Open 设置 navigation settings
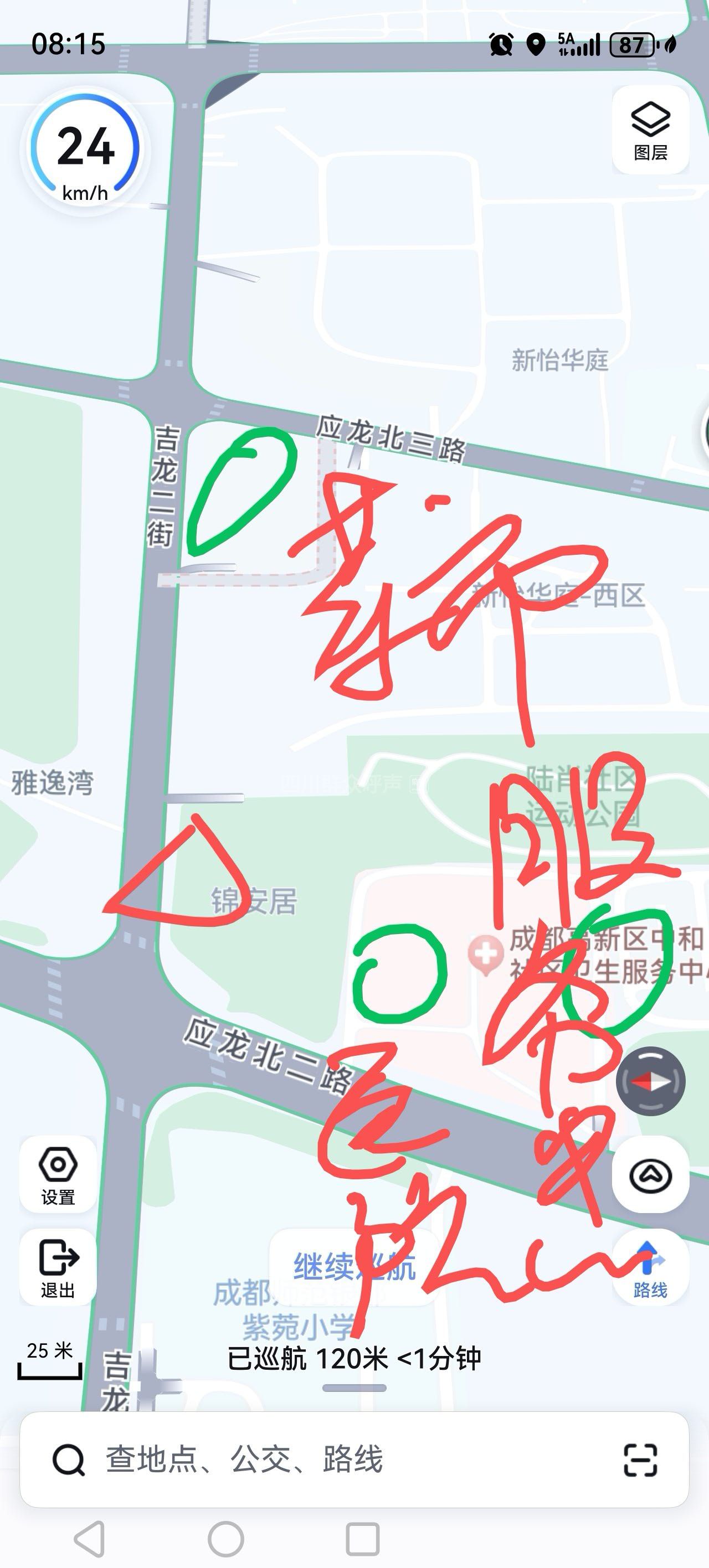 58,1175
